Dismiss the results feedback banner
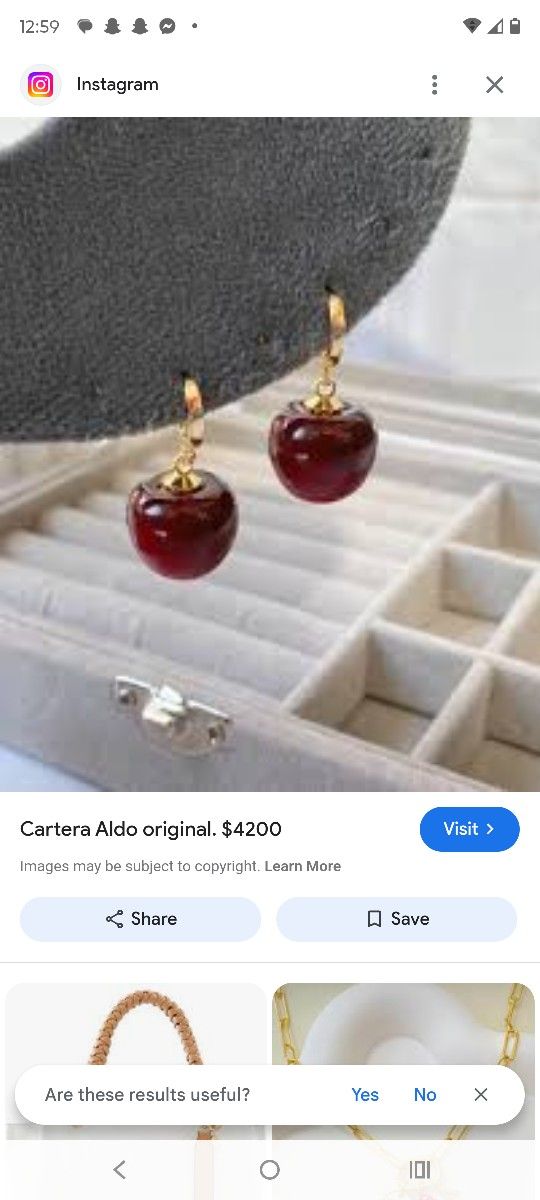Image resolution: width=540 pixels, height=1200 pixels. coord(481,1095)
